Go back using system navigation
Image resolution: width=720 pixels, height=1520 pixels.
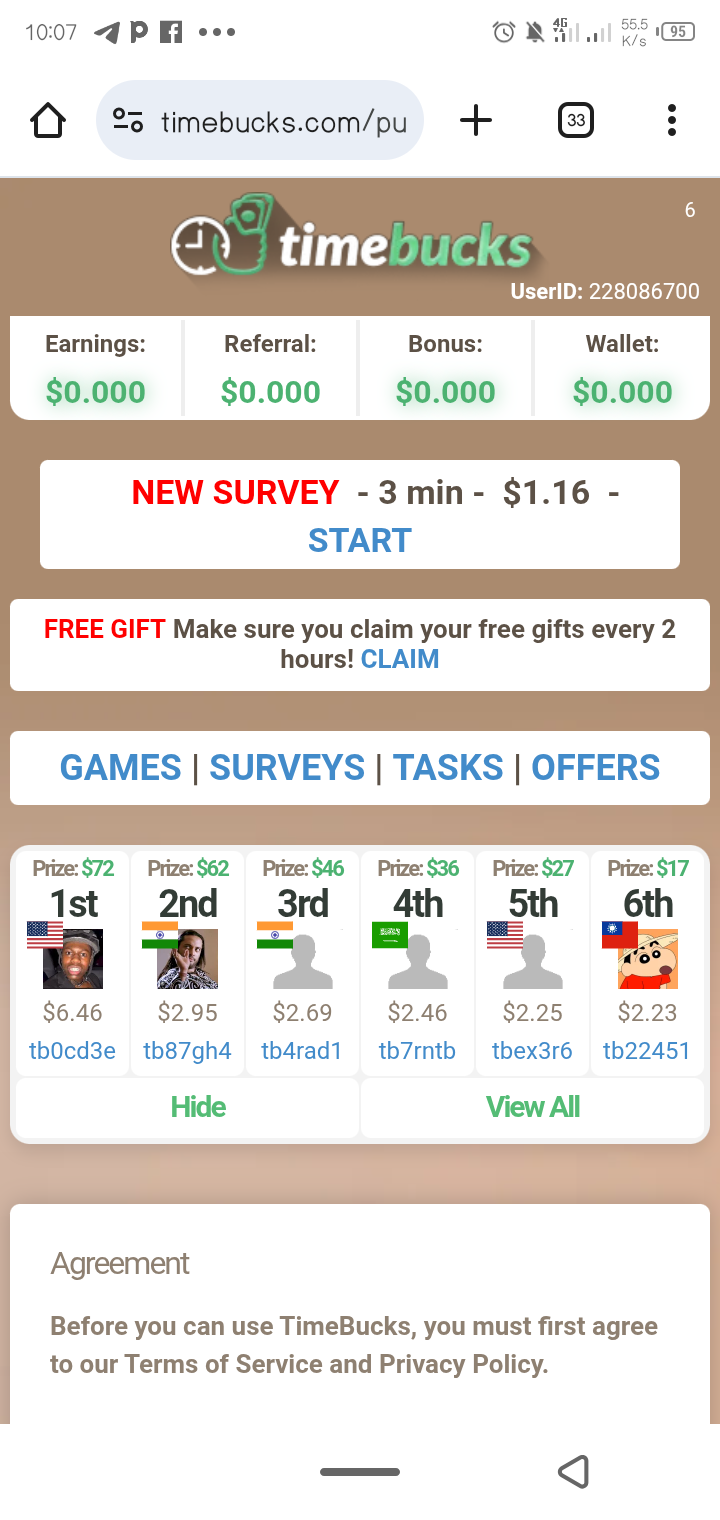(573, 1471)
